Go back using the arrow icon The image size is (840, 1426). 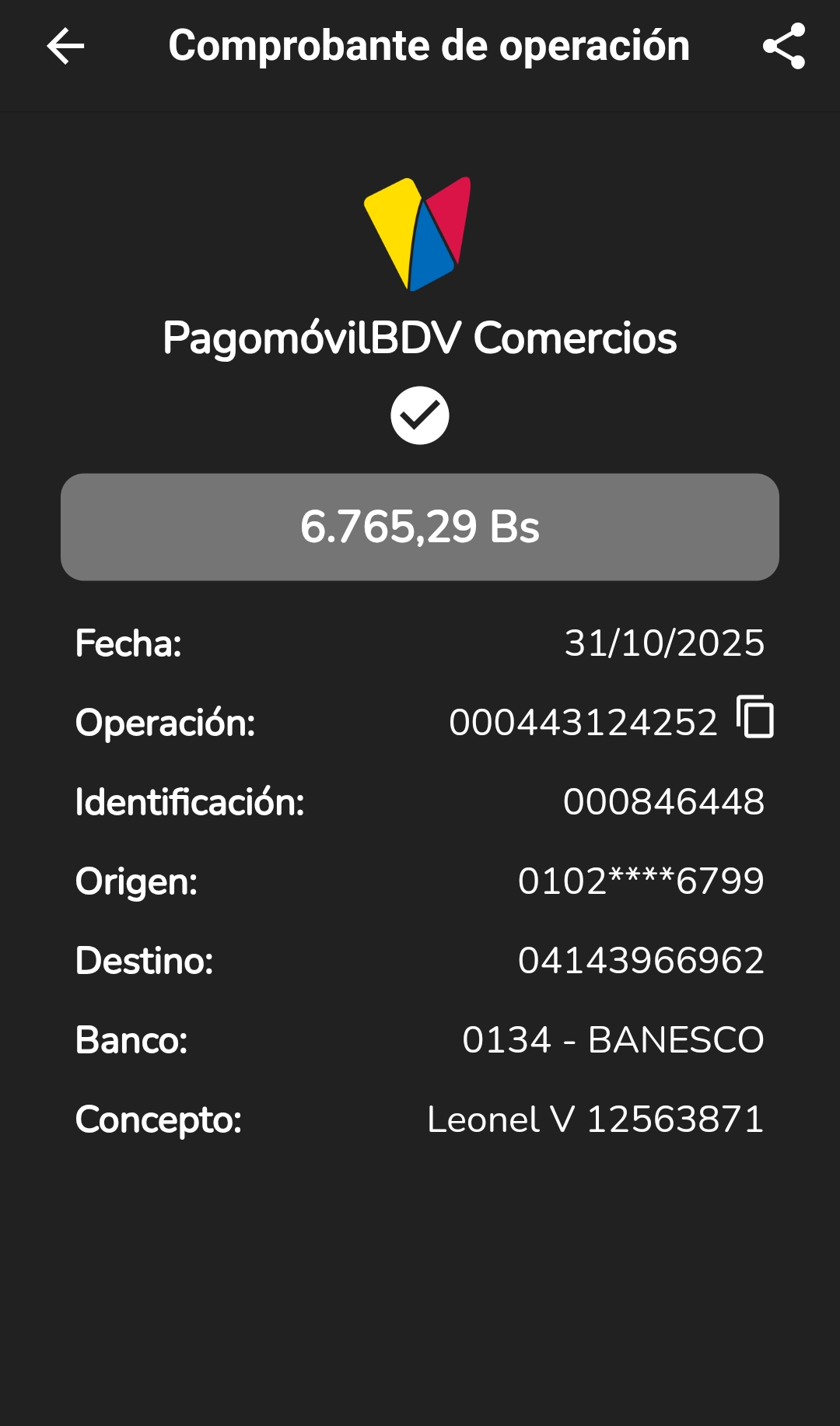65,47
